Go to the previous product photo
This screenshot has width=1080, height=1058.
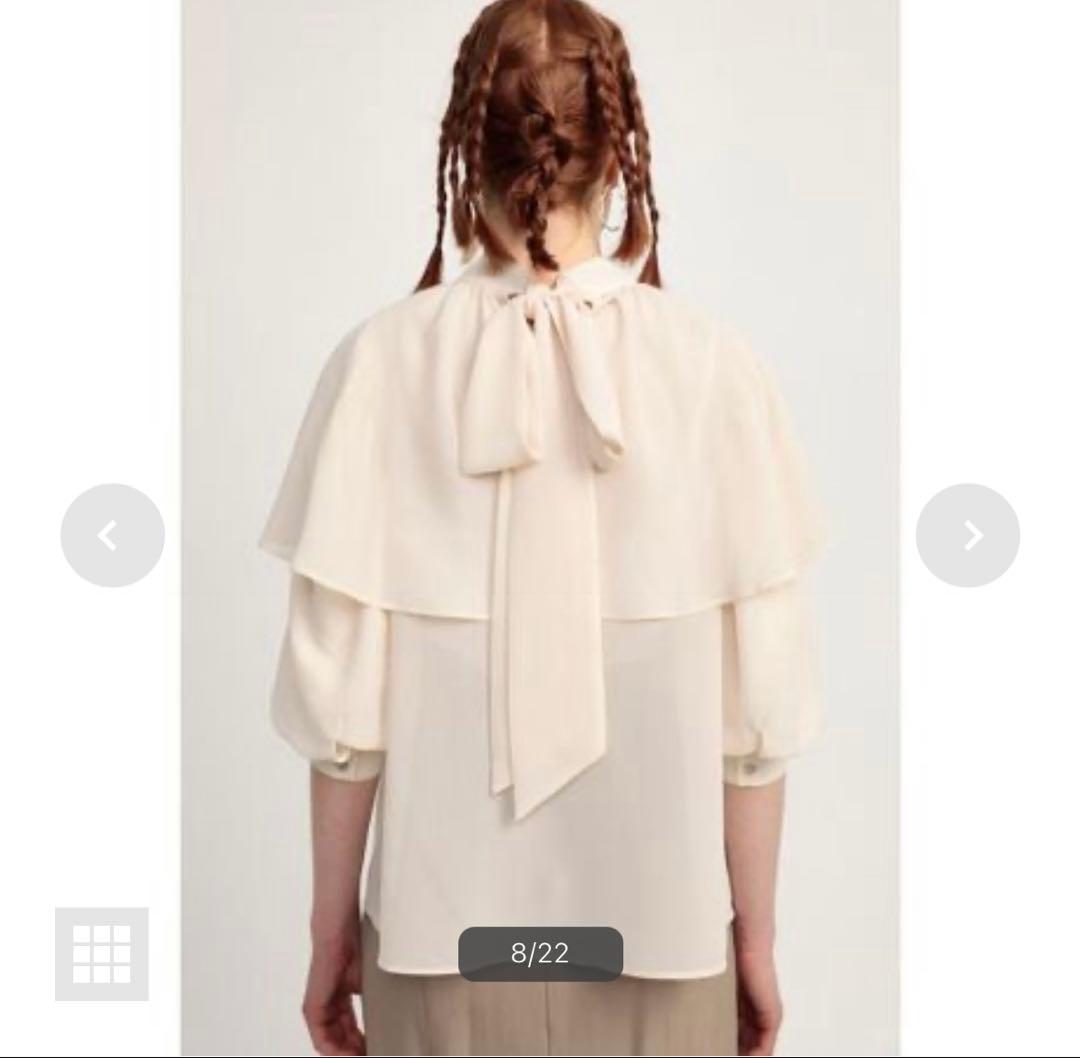pos(112,535)
